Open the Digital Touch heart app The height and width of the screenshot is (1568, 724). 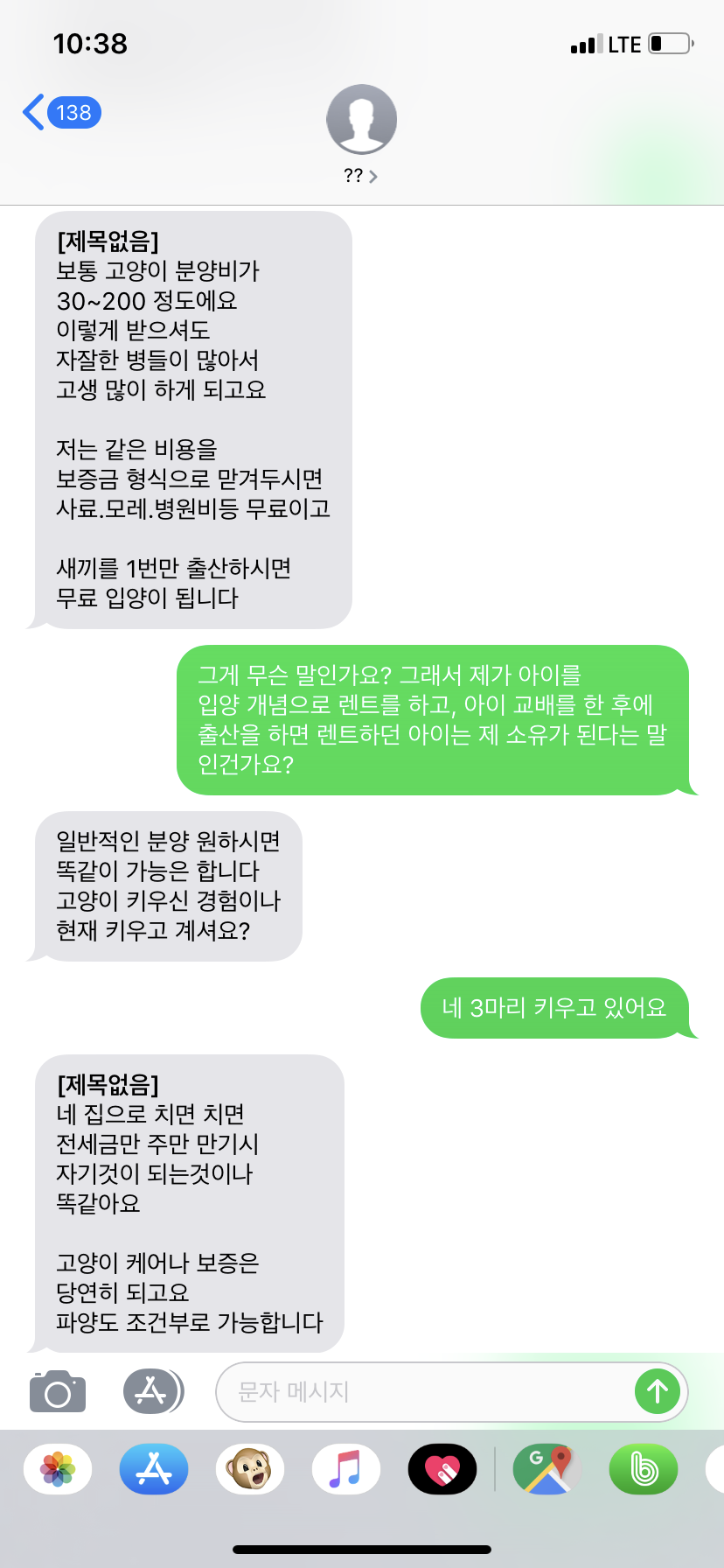click(442, 1469)
